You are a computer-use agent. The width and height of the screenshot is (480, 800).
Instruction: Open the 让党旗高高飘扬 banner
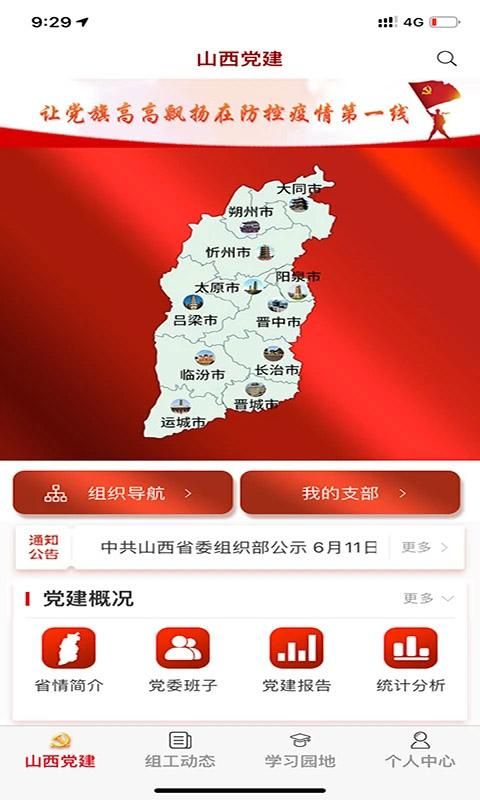click(x=240, y=112)
